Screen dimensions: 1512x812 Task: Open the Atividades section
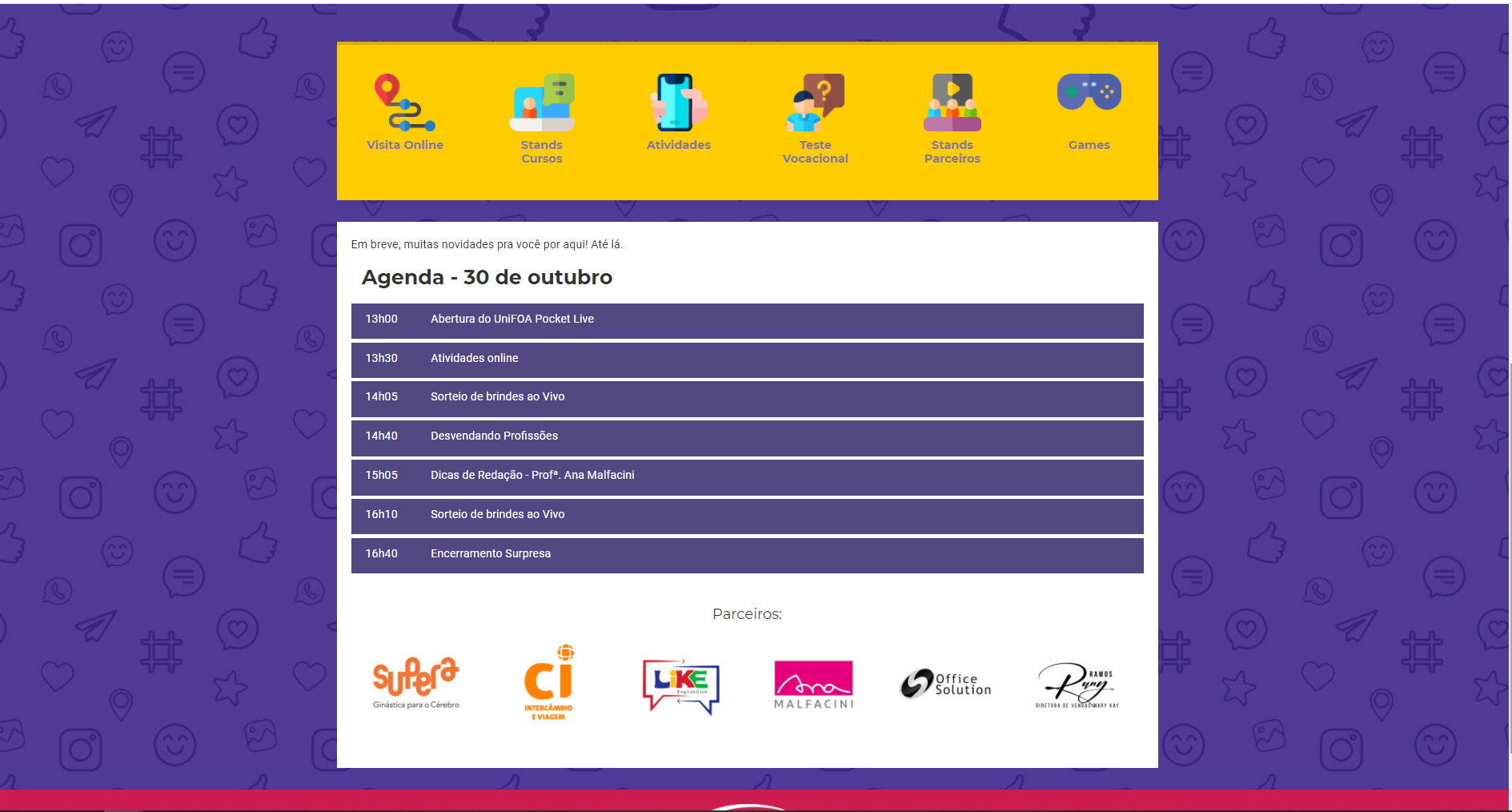coord(678,112)
